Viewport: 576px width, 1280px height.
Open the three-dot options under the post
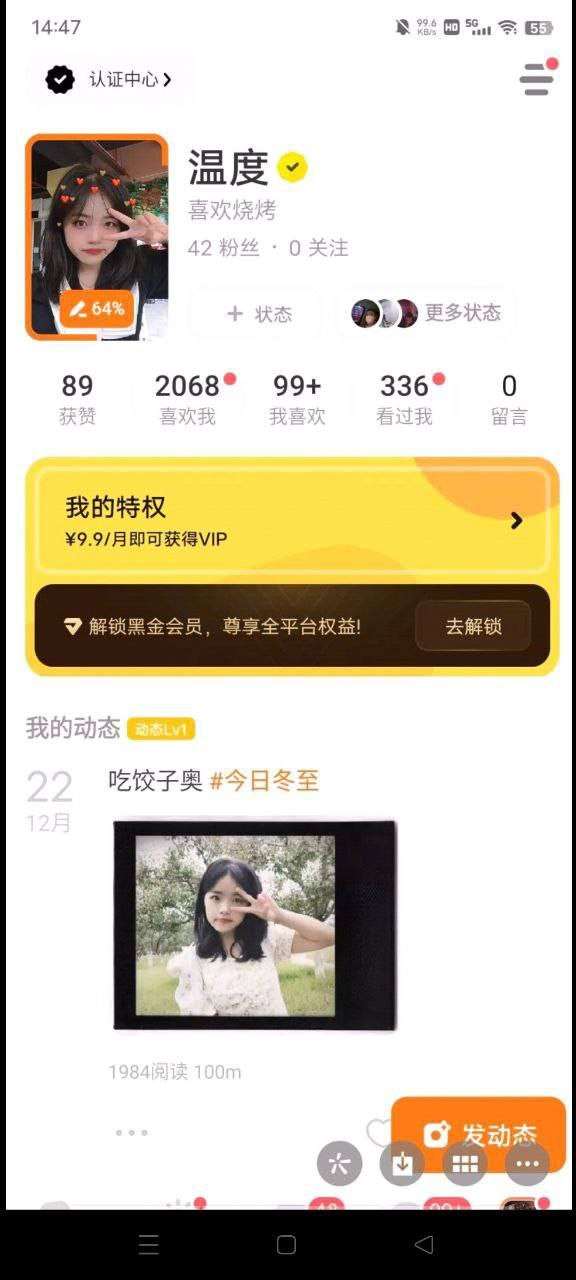(x=131, y=1132)
